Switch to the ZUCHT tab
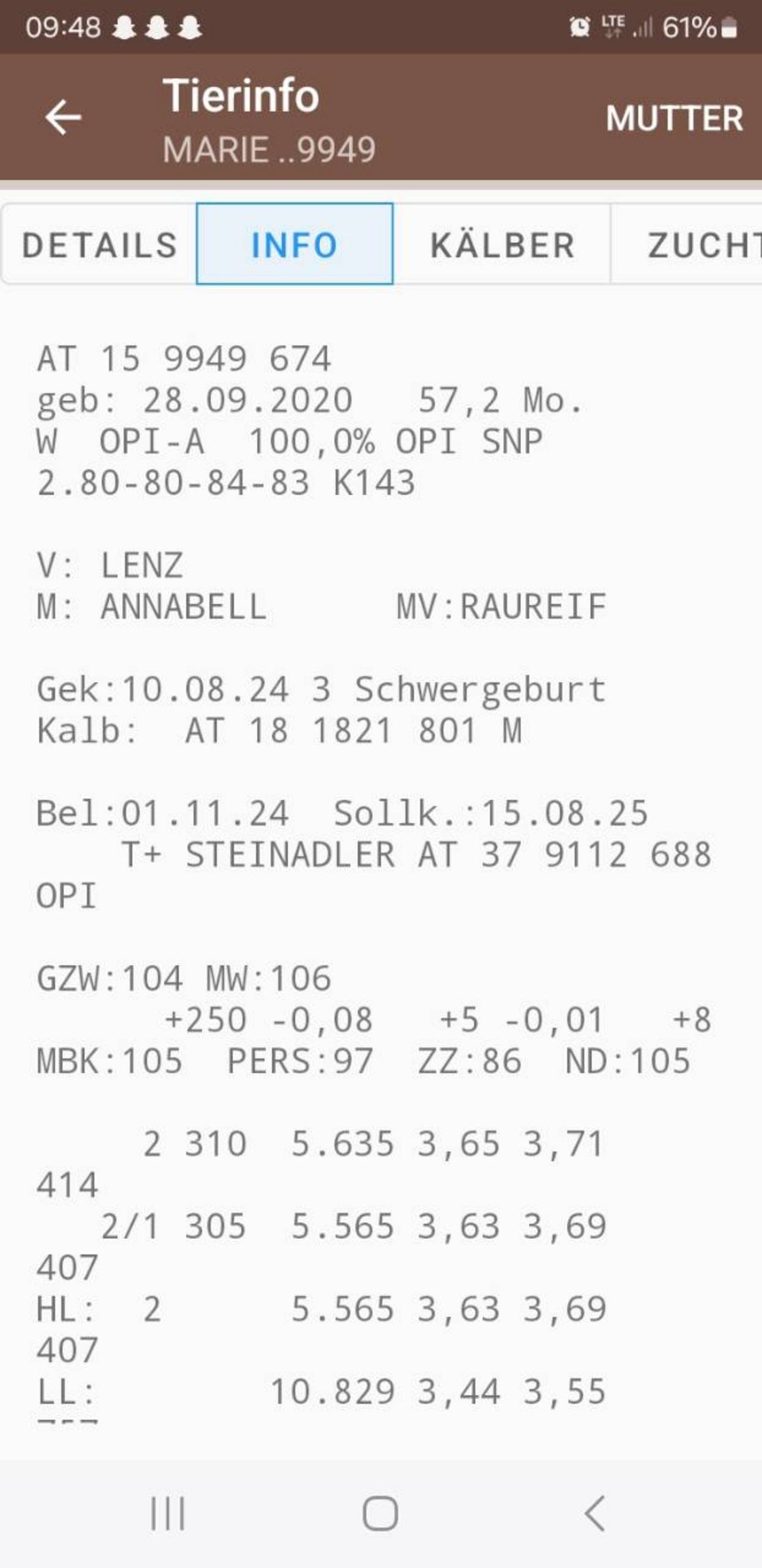Viewport: 762px width, 1568px height. tap(686, 245)
